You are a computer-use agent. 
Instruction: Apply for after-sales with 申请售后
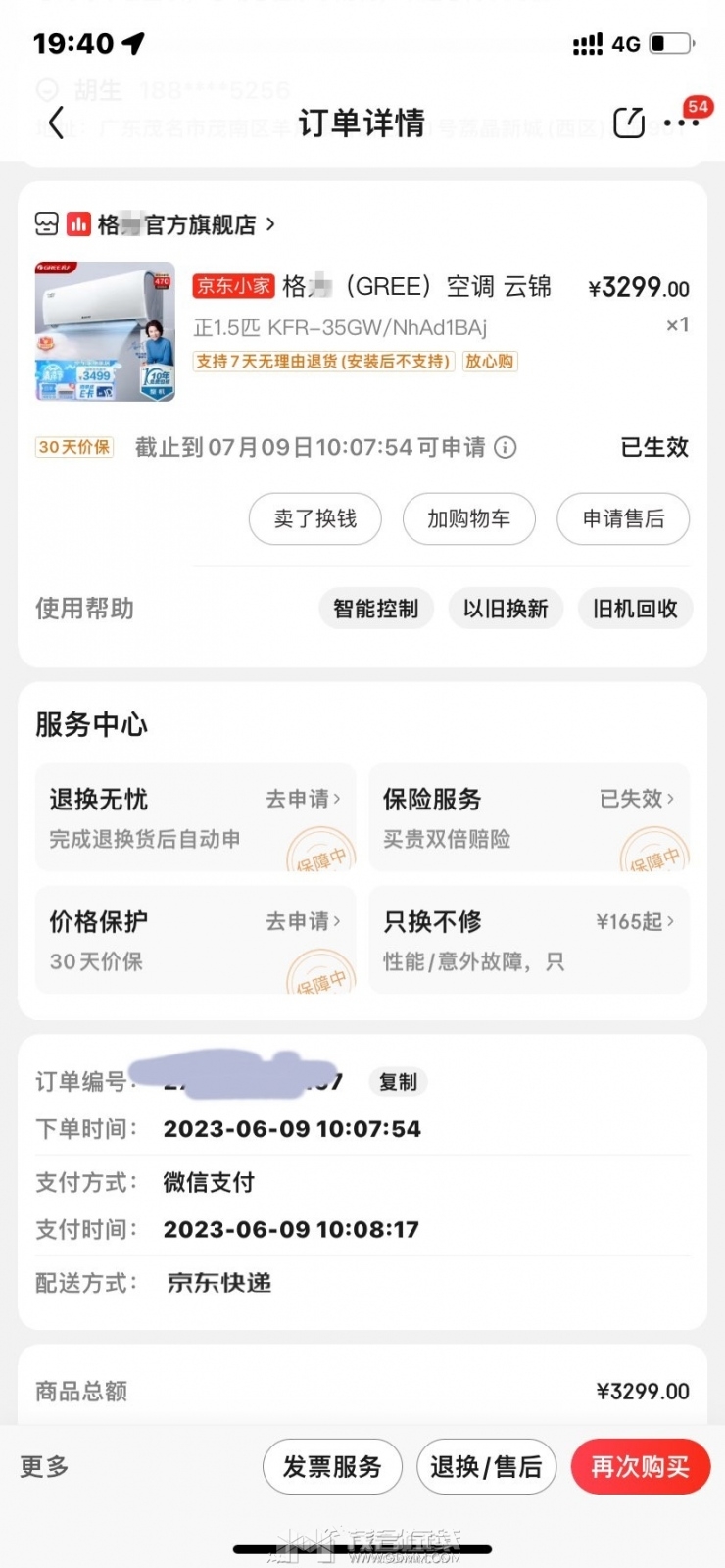[x=623, y=518]
